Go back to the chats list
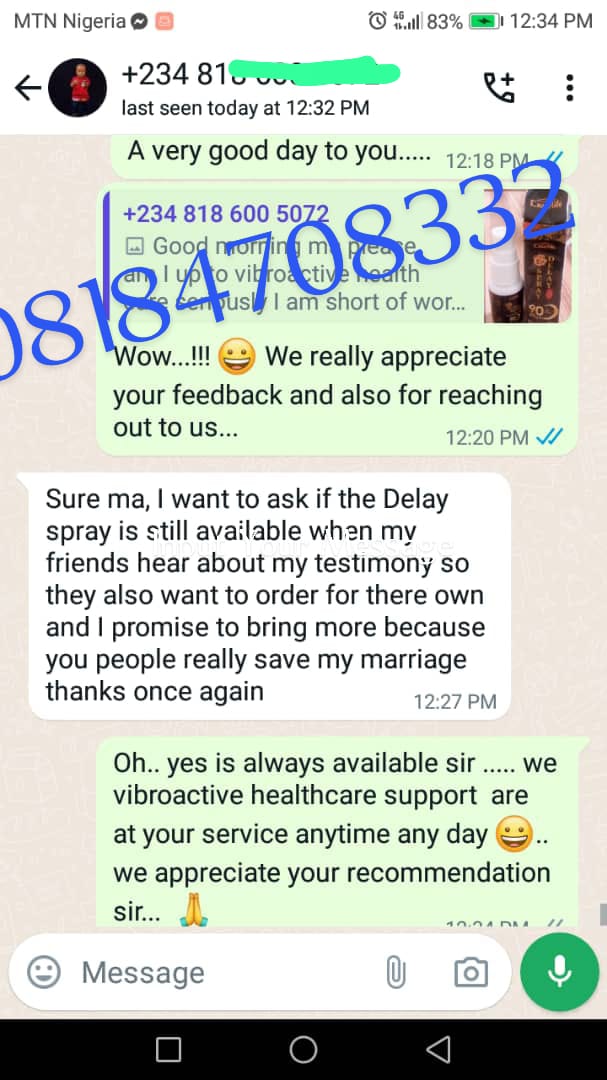The height and width of the screenshot is (1080, 607). coord(27,88)
